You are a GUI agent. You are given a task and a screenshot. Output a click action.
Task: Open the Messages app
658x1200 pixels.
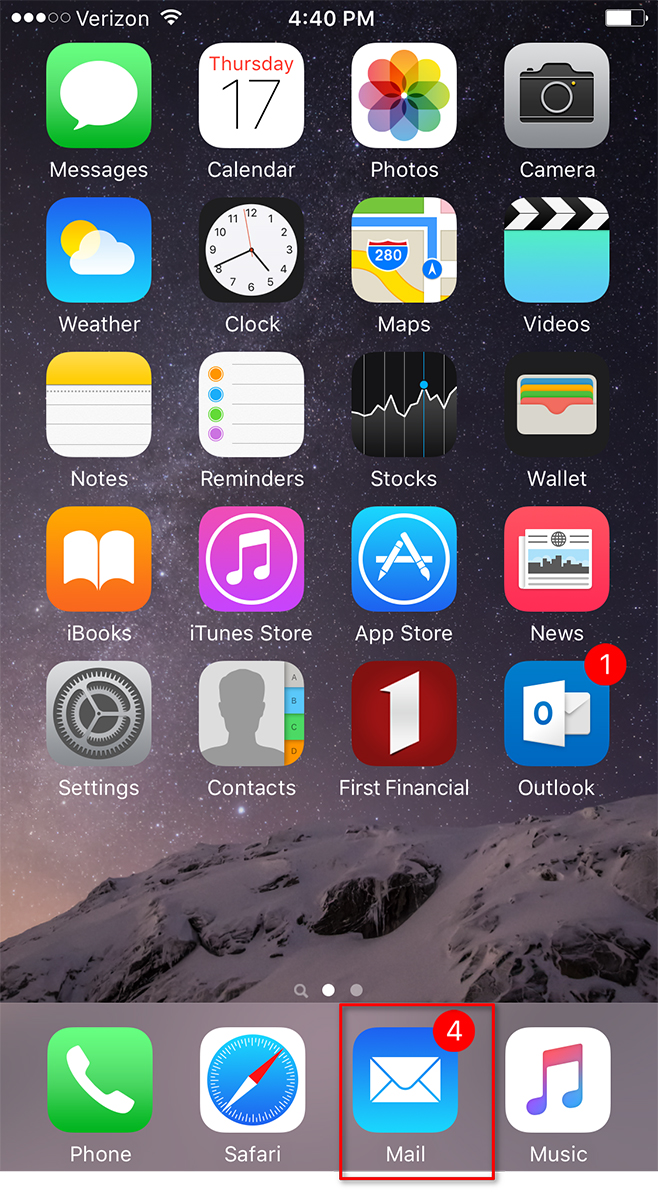[99, 96]
